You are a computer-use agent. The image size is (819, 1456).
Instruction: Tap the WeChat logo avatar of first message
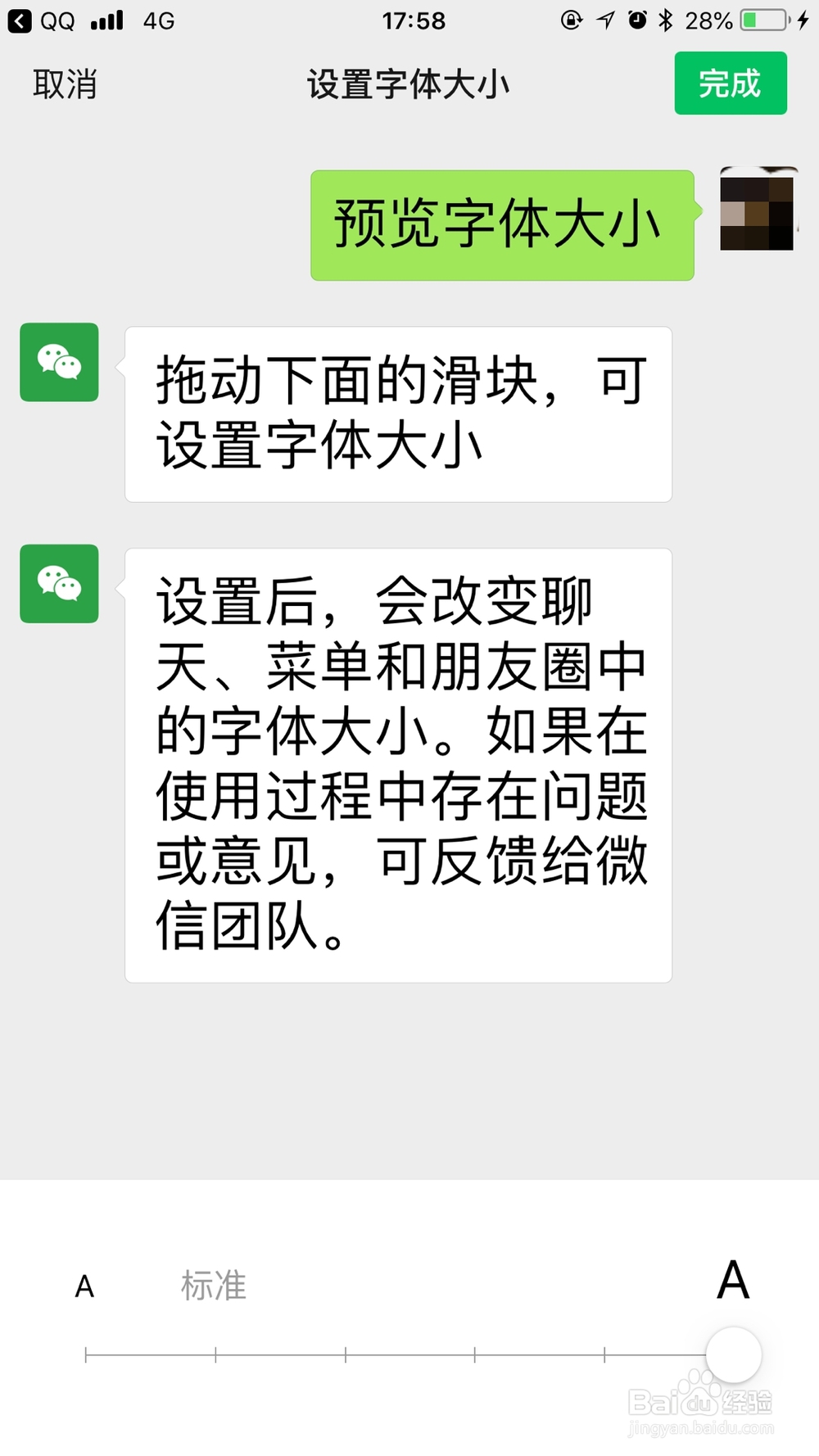59,363
